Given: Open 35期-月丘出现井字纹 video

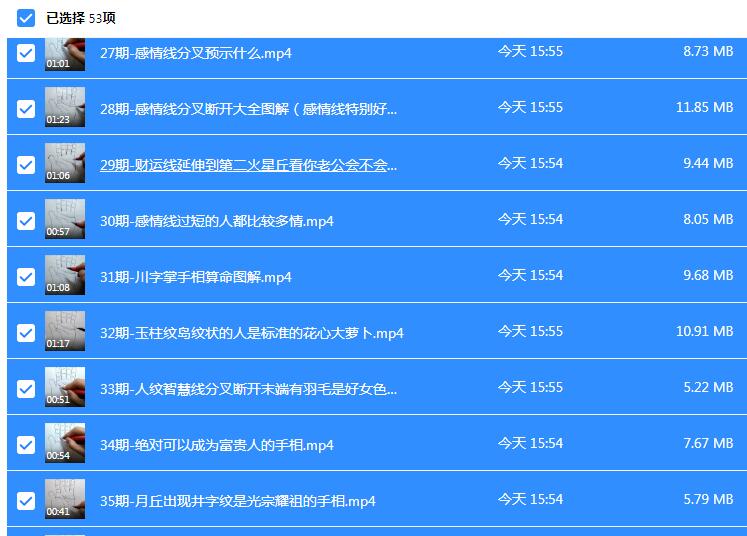Looking at the screenshot, I should (x=238, y=501).
